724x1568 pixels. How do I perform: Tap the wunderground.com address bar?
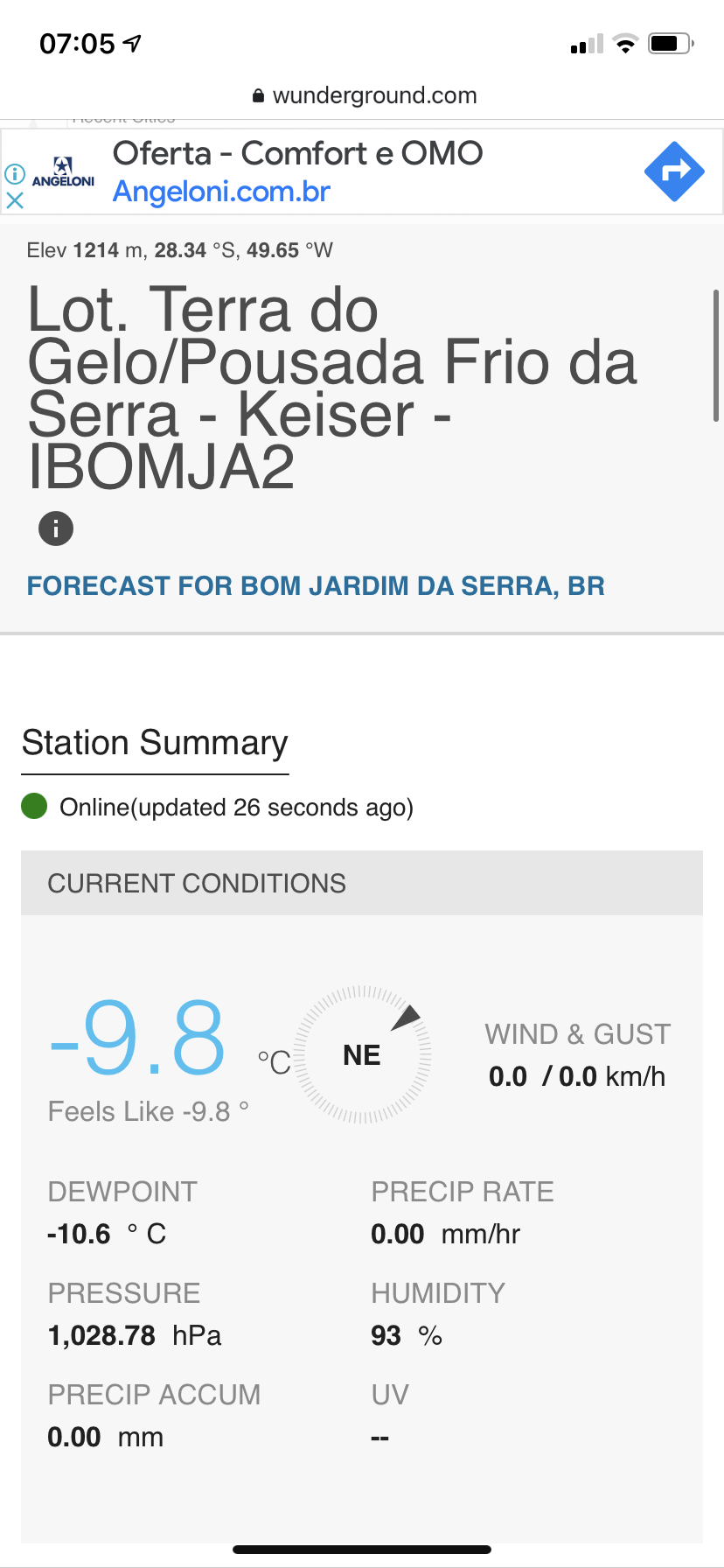pos(364,95)
